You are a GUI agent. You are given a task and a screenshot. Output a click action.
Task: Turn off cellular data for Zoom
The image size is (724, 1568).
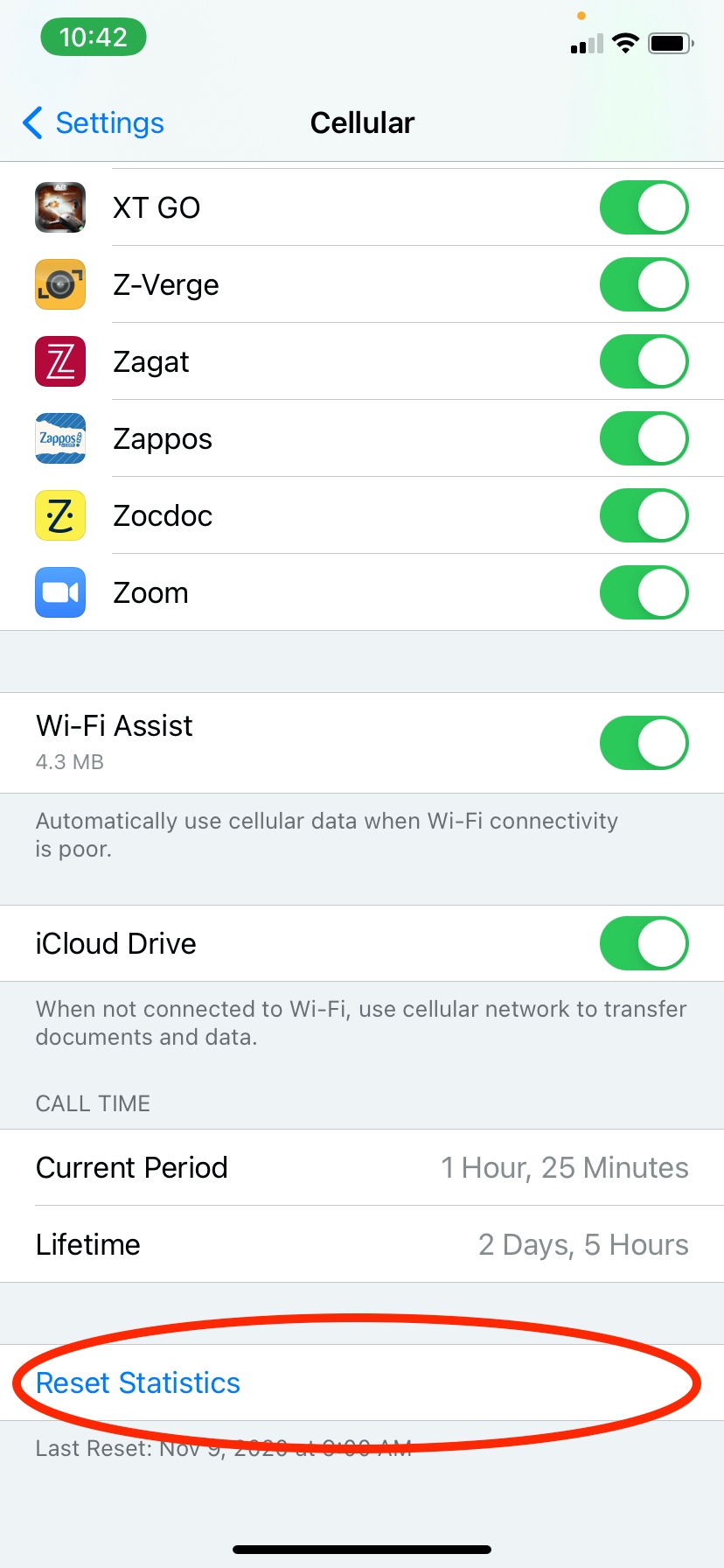pos(644,592)
